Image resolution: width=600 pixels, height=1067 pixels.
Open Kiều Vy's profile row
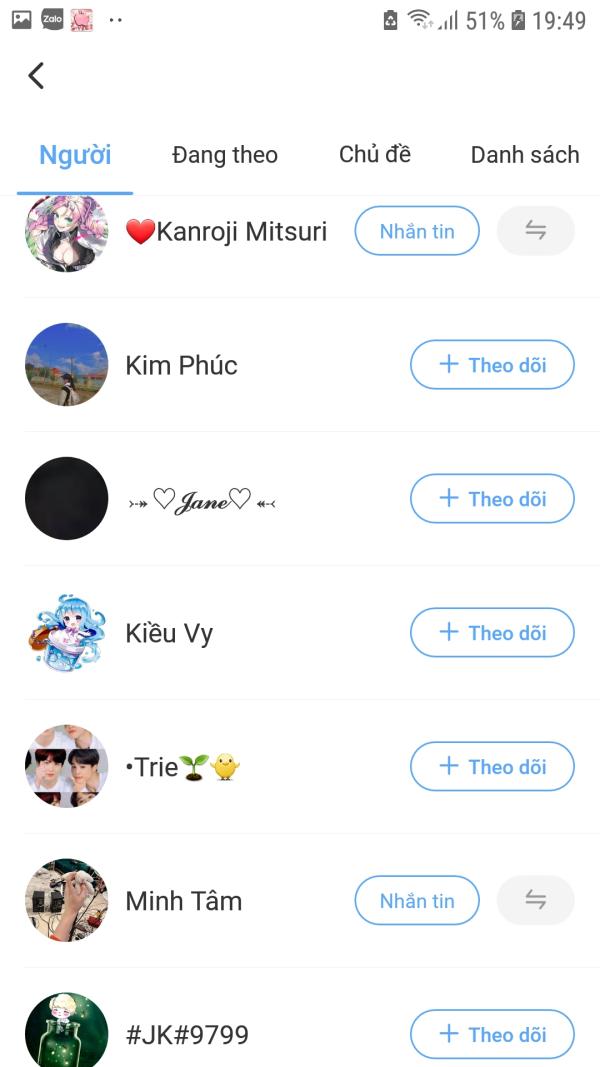point(169,633)
